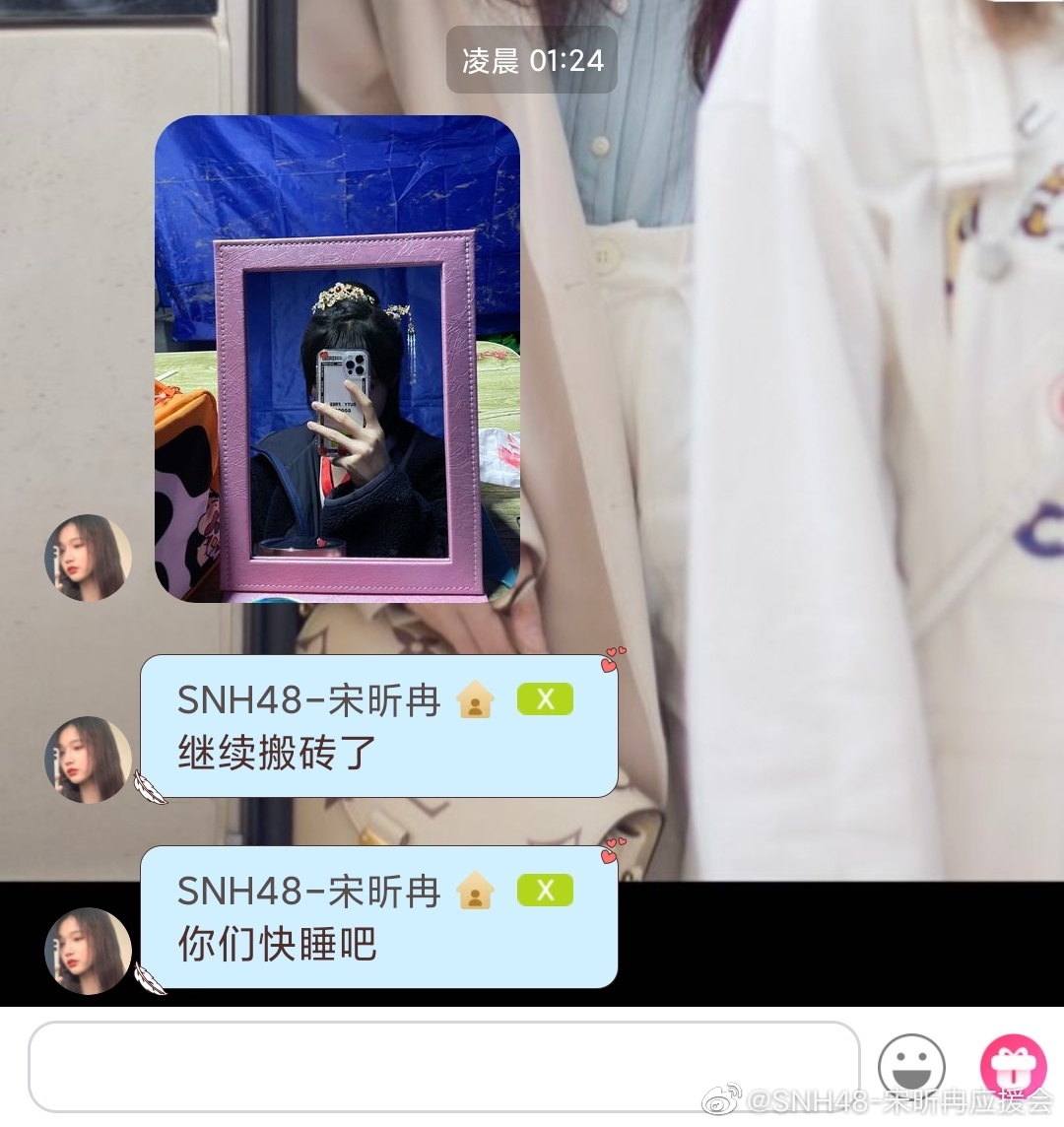The height and width of the screenshot is (1127, 1064).
Task: Tap the empty message input field
Action: pos(443,1066)
